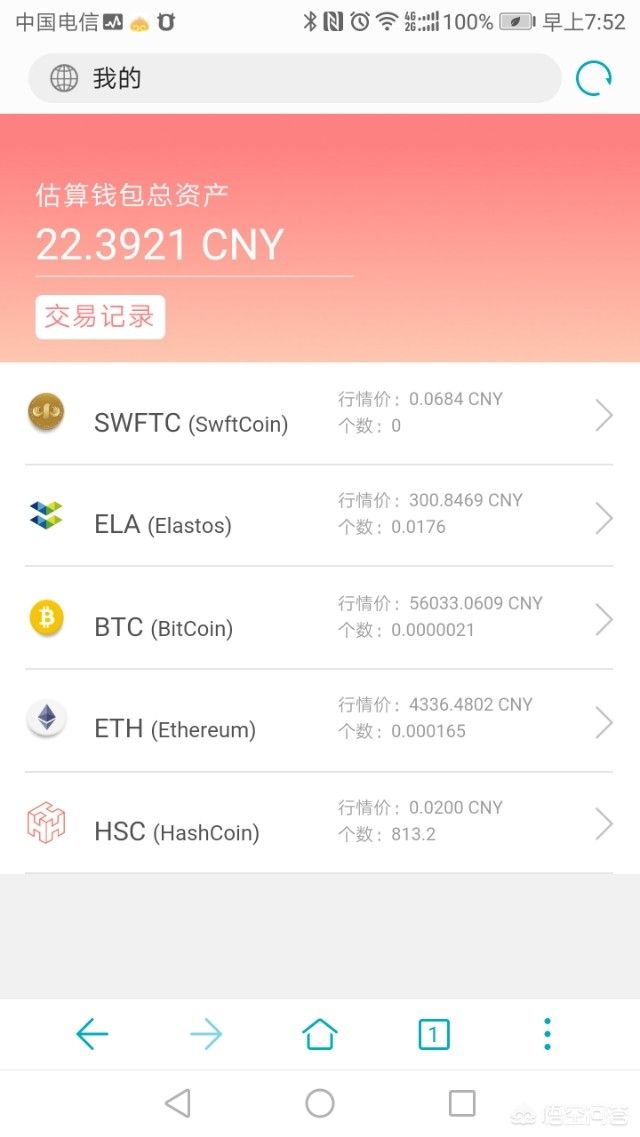Open the HSC (HashCoin) entry

pyautogui.click(x=320, y=823)
